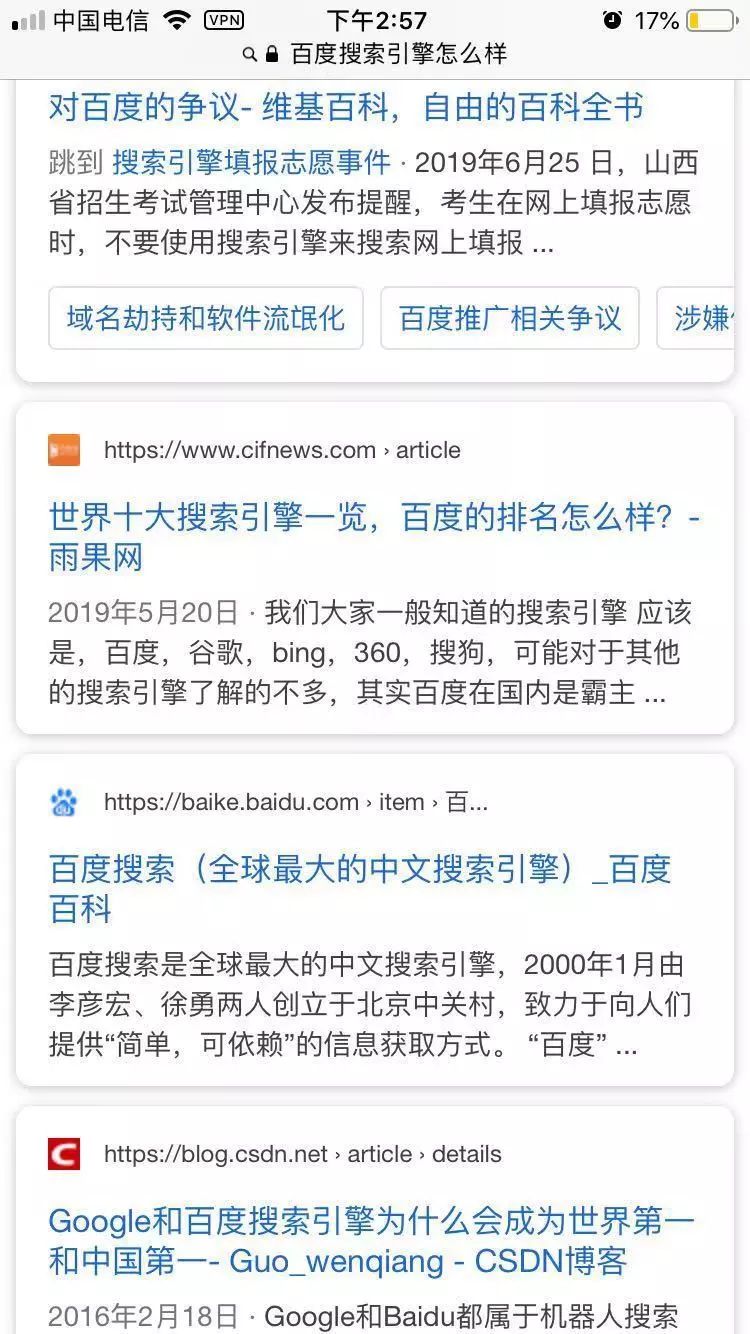This screenshot has height=1334, width=750.
Task: Tap the baike.baidu.com URL breadcrumb
Action: tap(295, 803)
